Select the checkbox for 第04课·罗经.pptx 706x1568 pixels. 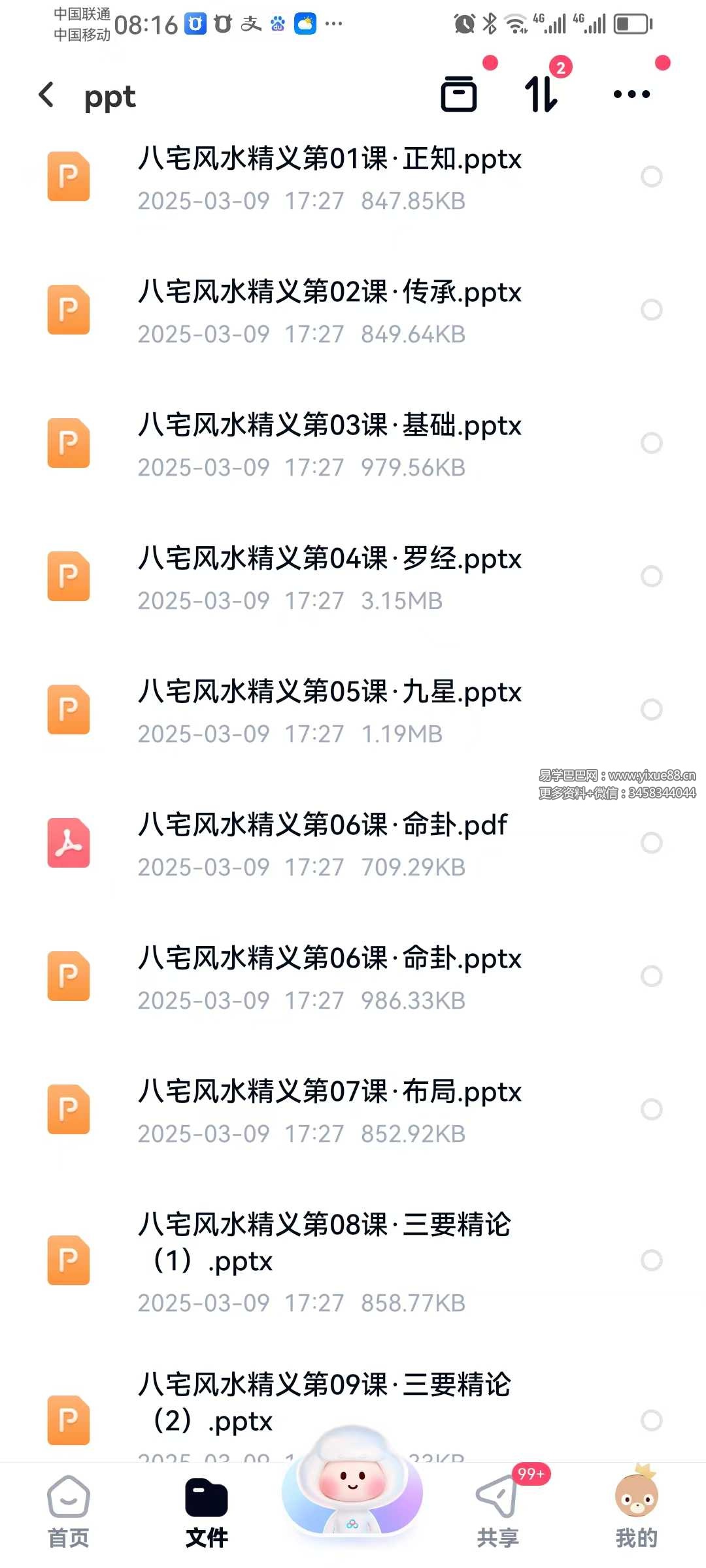pos(651,576)
